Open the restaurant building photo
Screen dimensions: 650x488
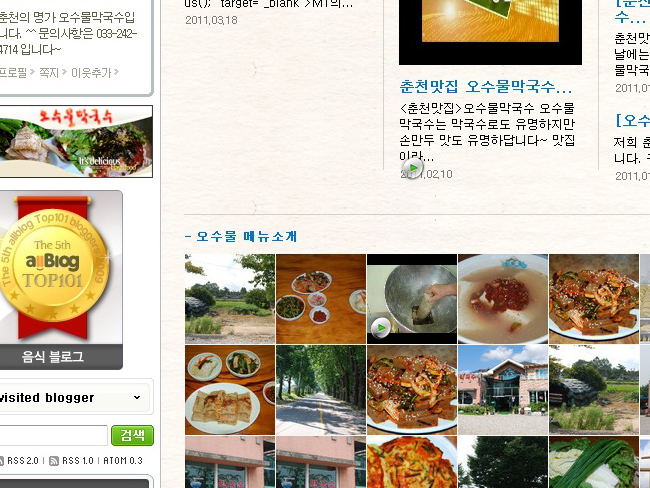[x=502, y=389]
